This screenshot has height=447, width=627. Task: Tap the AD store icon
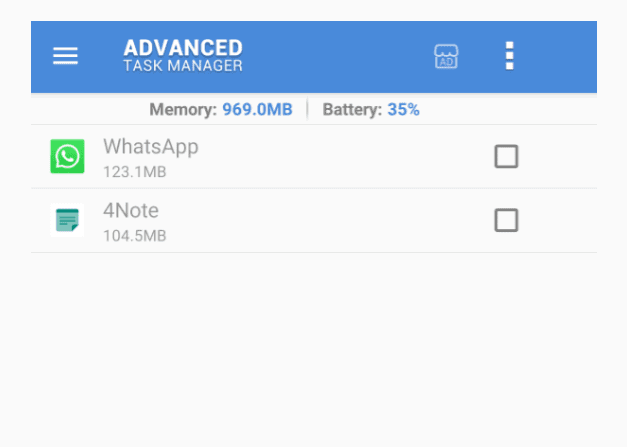point(446,56)
